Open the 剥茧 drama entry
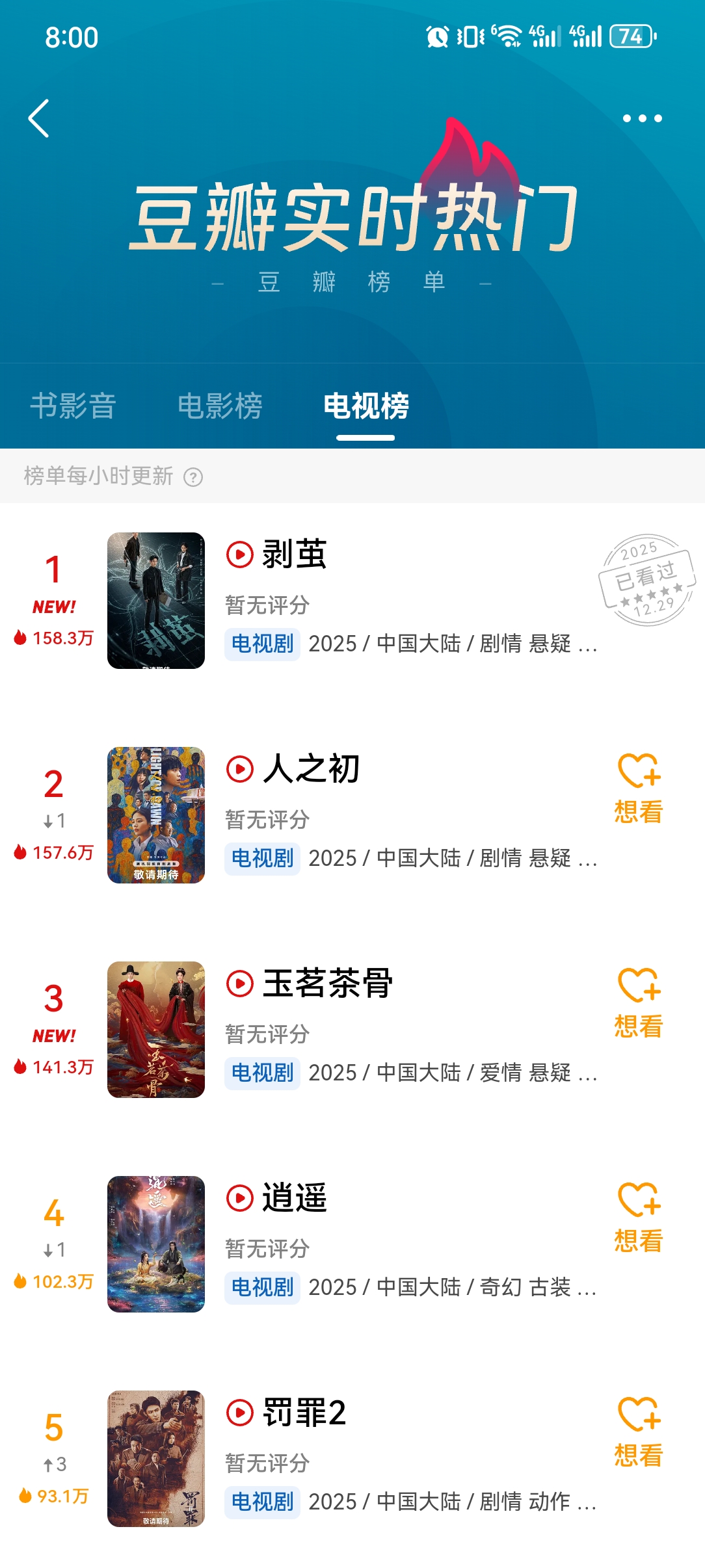 (294, 555)
